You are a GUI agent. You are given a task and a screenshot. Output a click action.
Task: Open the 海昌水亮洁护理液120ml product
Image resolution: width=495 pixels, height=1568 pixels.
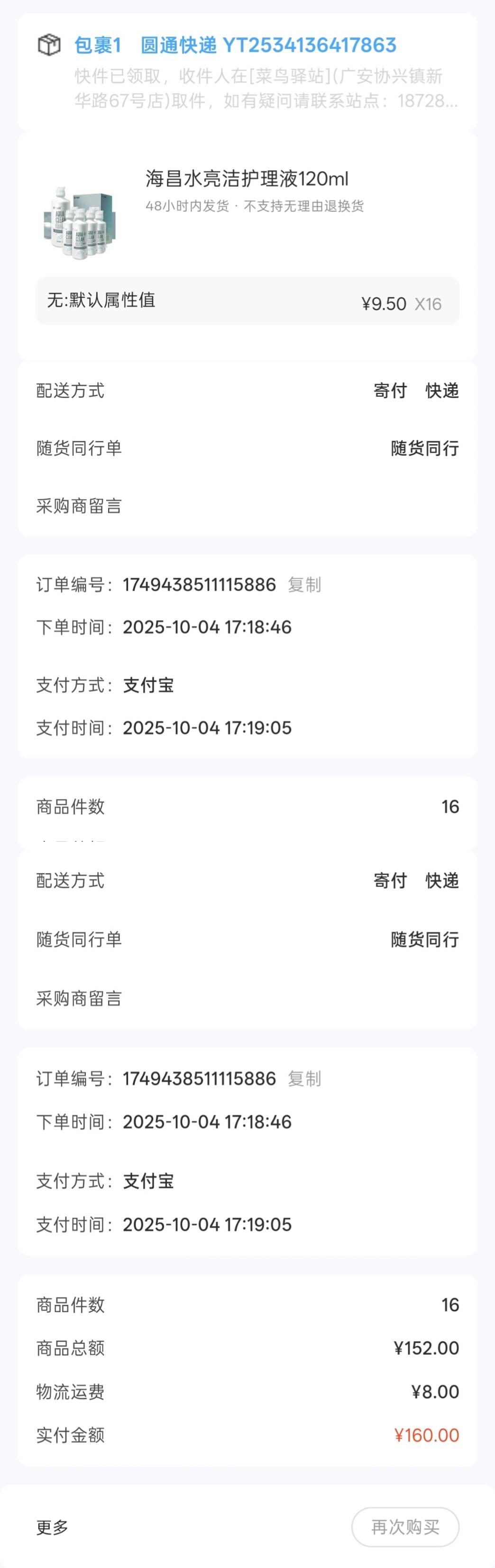tap(247, 179)
